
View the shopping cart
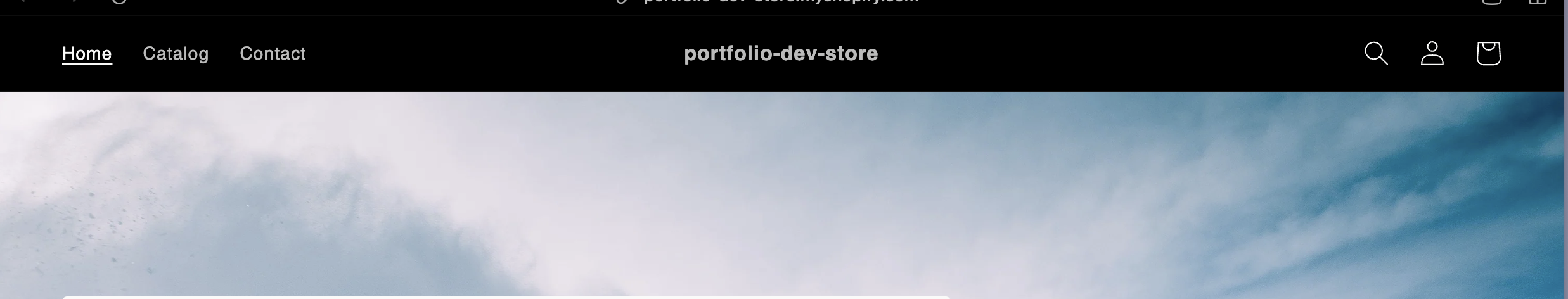(x=1488, y=54)
